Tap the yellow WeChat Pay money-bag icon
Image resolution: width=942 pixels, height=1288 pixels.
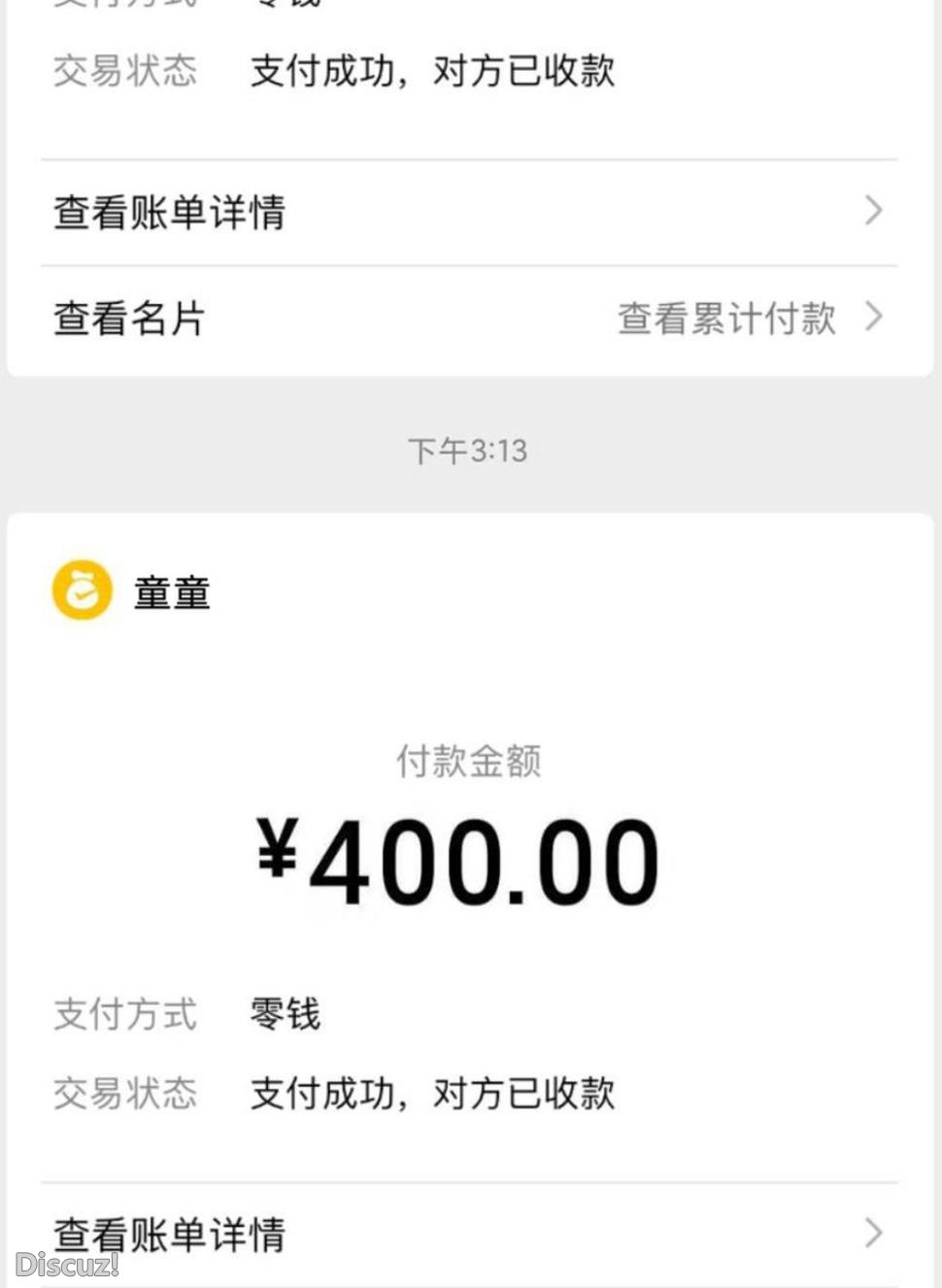tap(81, 591)
